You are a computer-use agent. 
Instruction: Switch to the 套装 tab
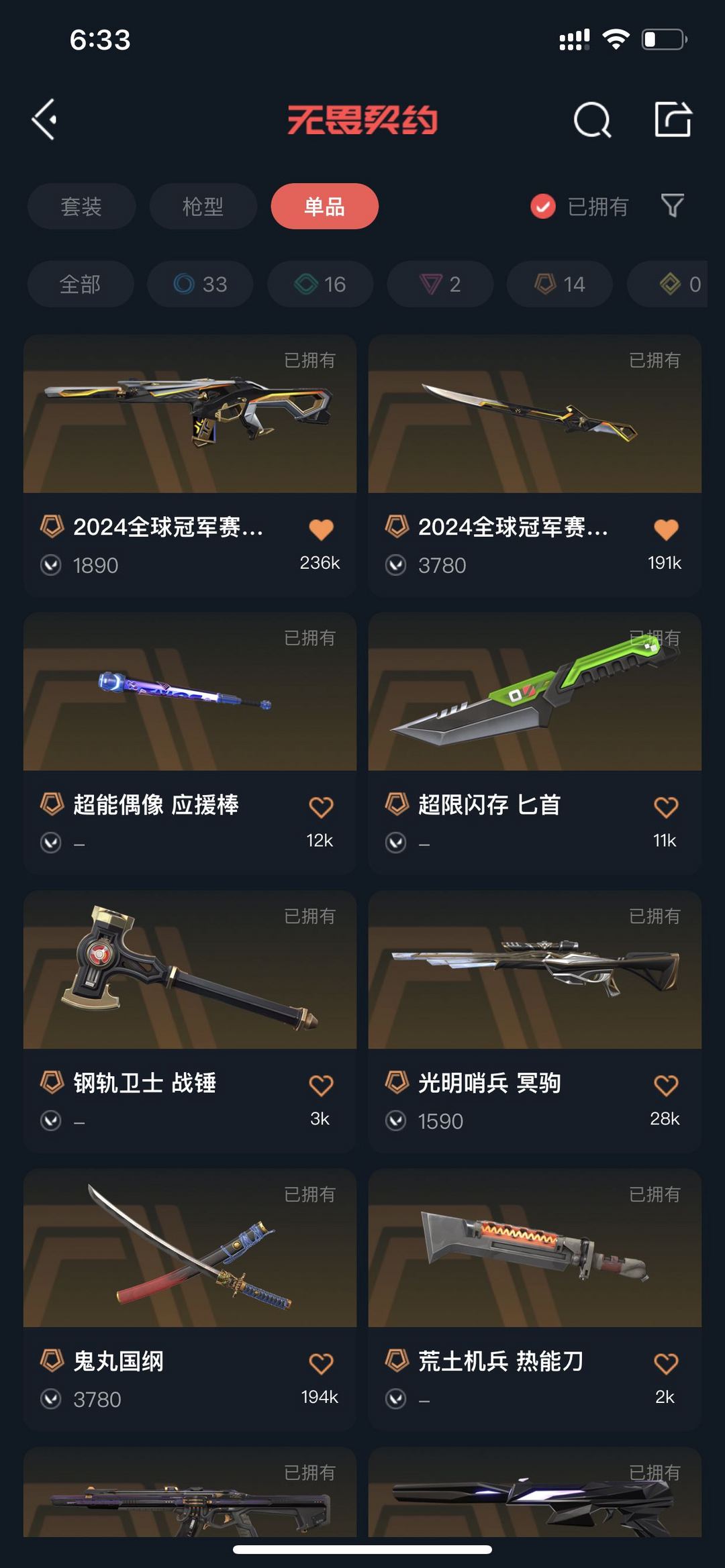(x=81, y=206)
